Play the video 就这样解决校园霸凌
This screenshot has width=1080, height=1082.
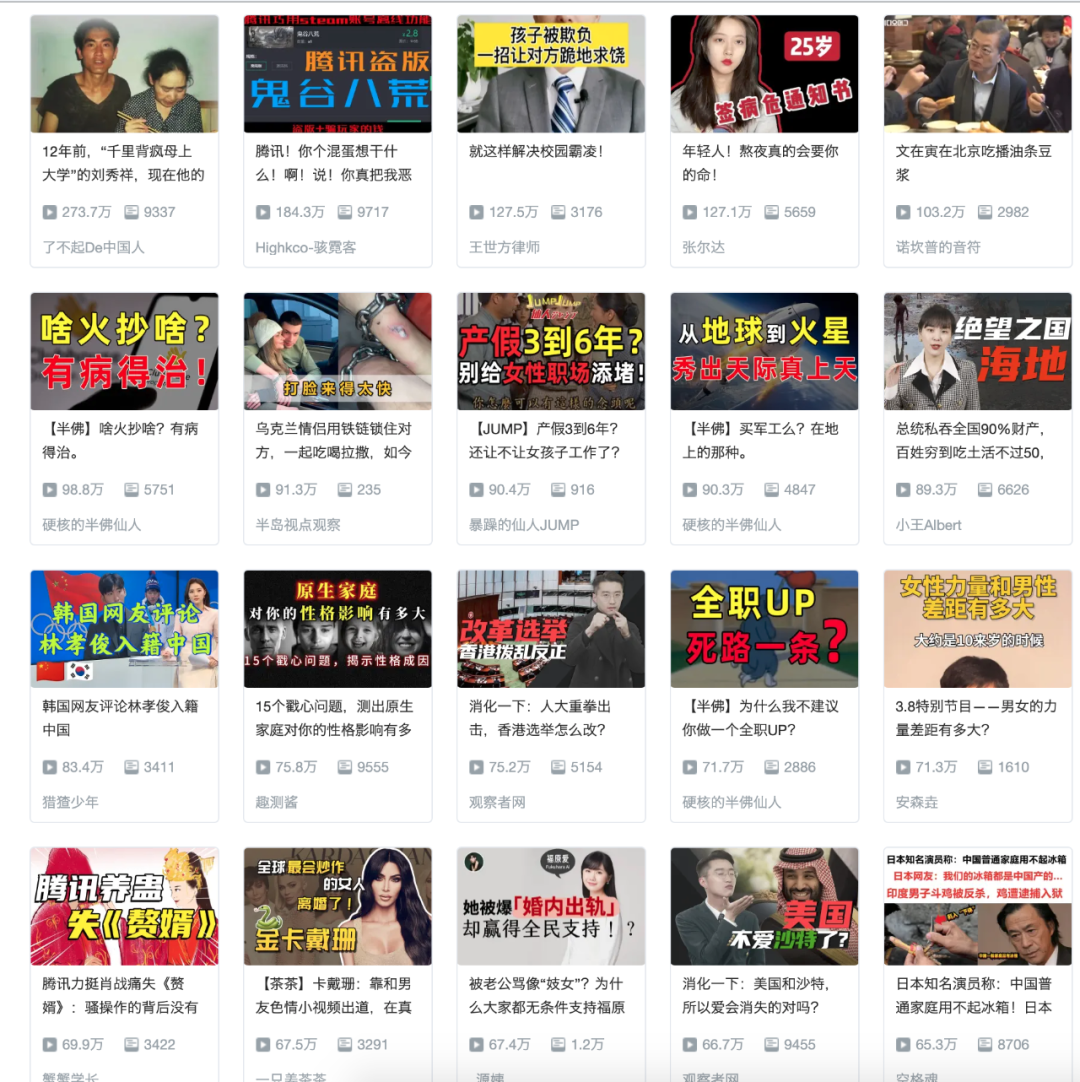[551, 74]
